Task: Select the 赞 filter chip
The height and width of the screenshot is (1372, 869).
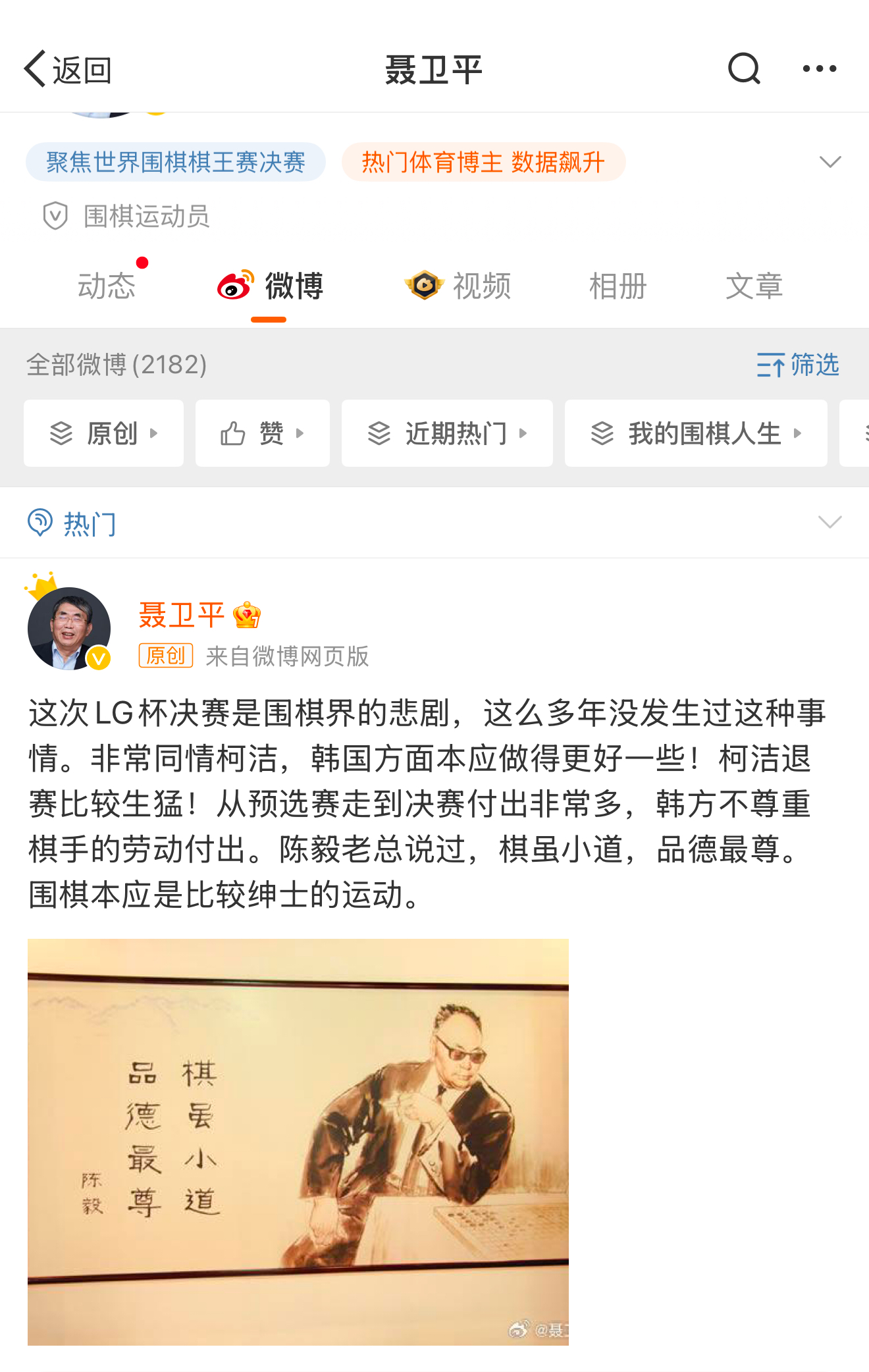Action: point(262,433)
